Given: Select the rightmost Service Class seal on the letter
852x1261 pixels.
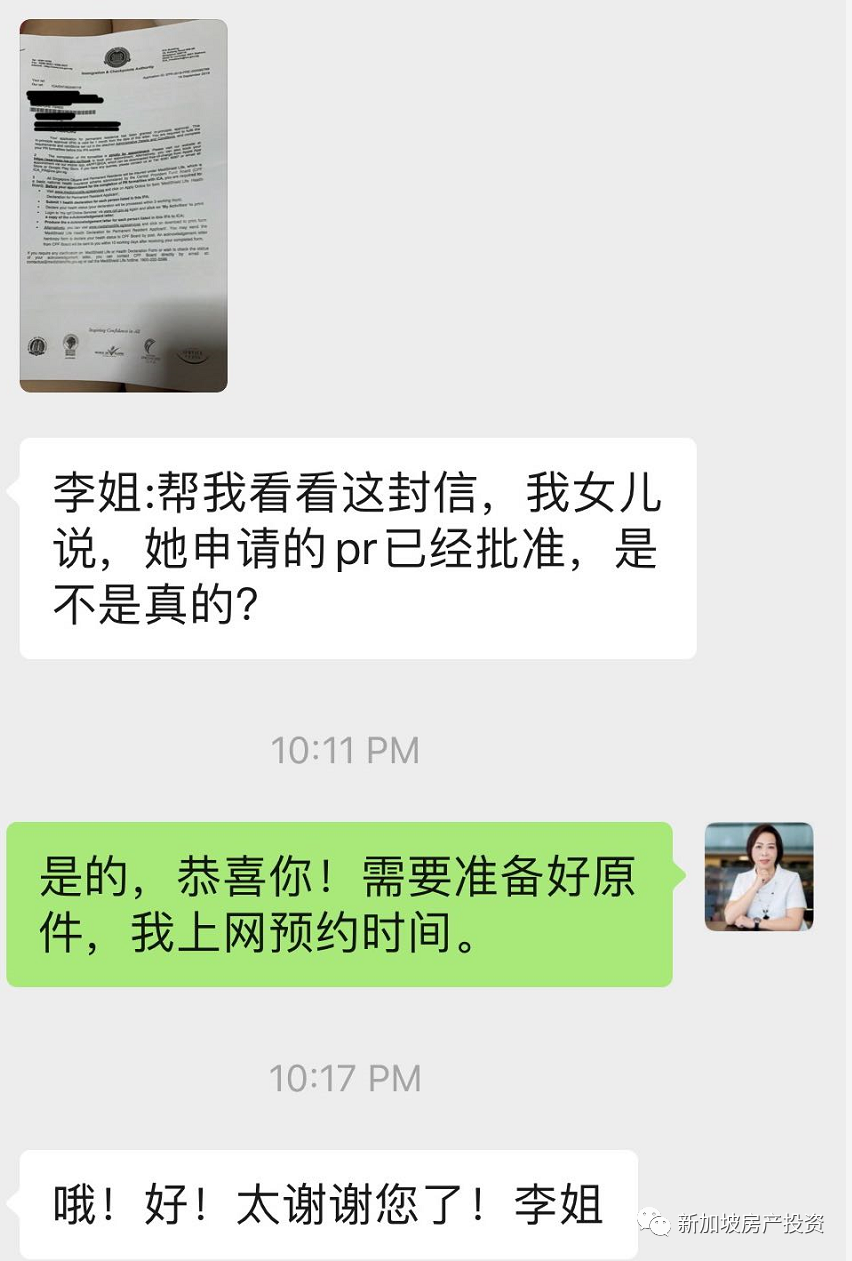Looking at the screenshot, I should point(192,352).
